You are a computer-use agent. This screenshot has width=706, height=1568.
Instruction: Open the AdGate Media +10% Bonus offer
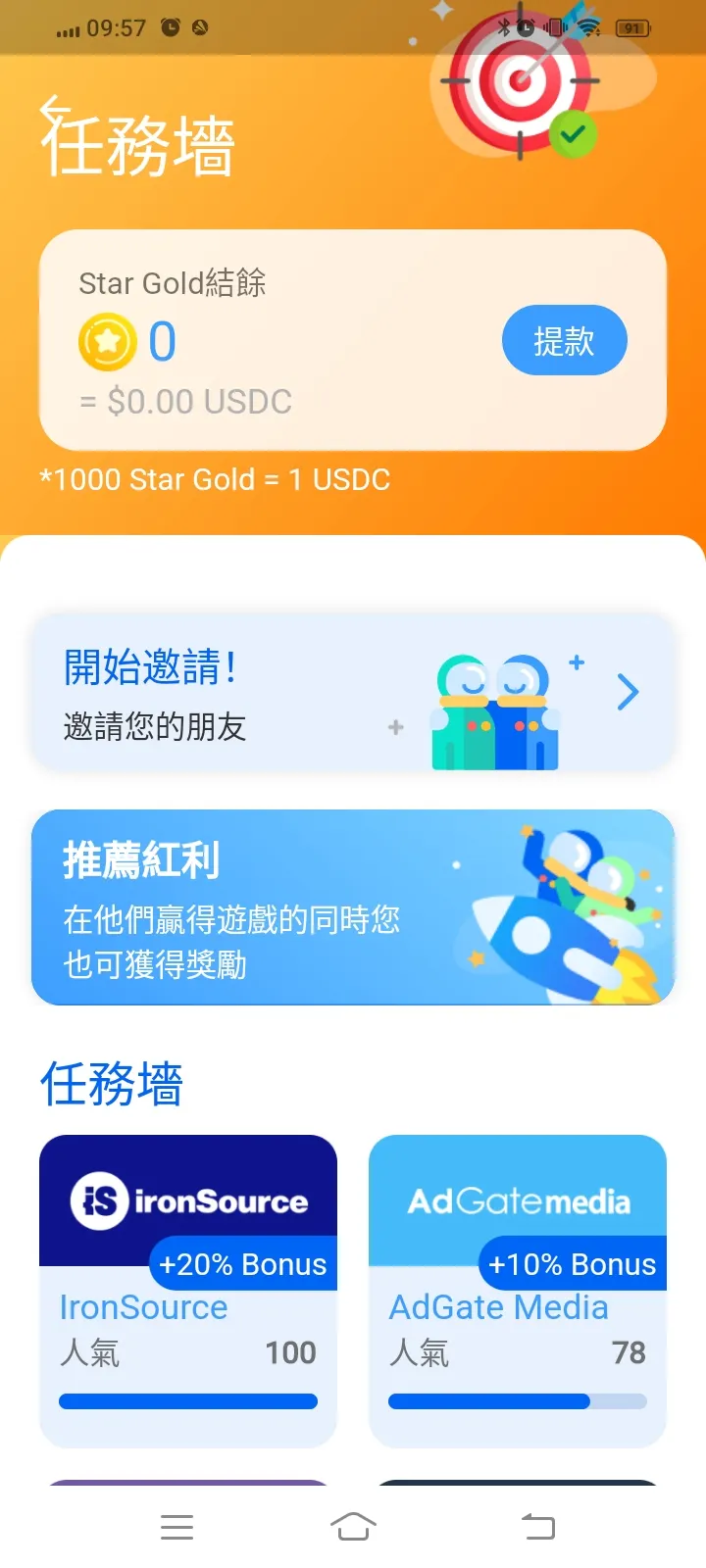(x=571, y=1264)
